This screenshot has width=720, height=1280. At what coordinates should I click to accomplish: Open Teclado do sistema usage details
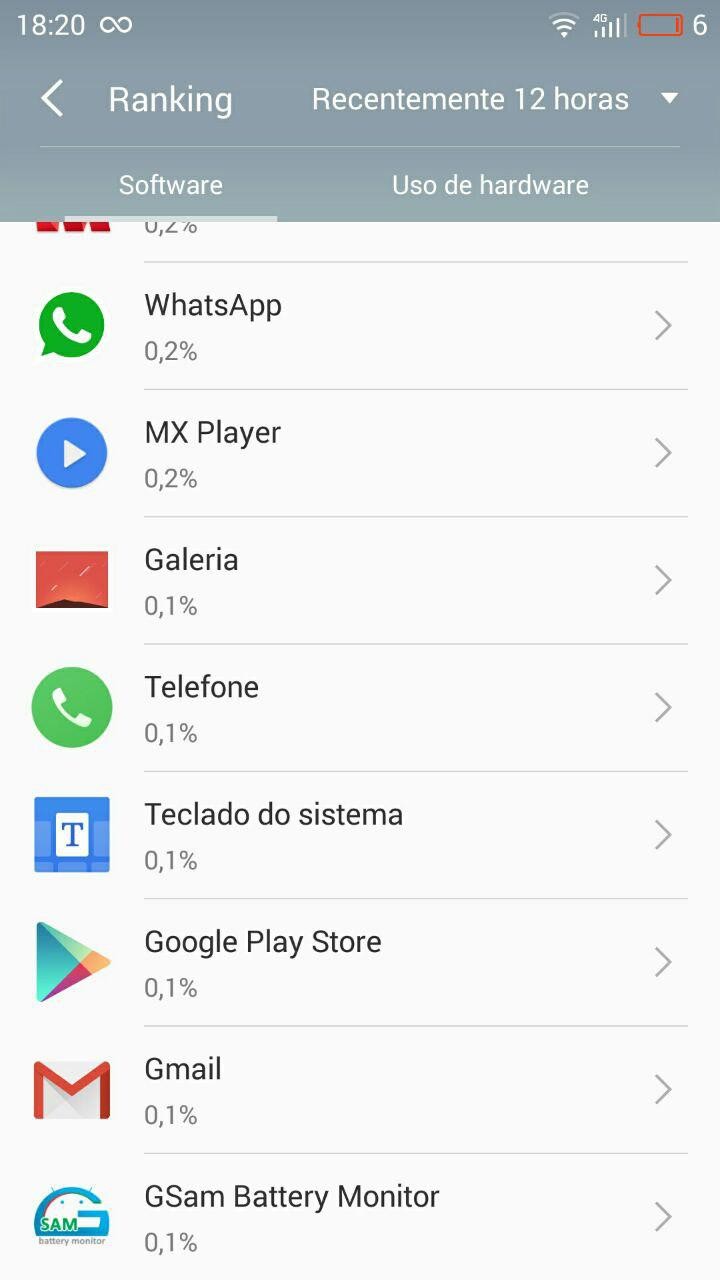coord(360,834)
